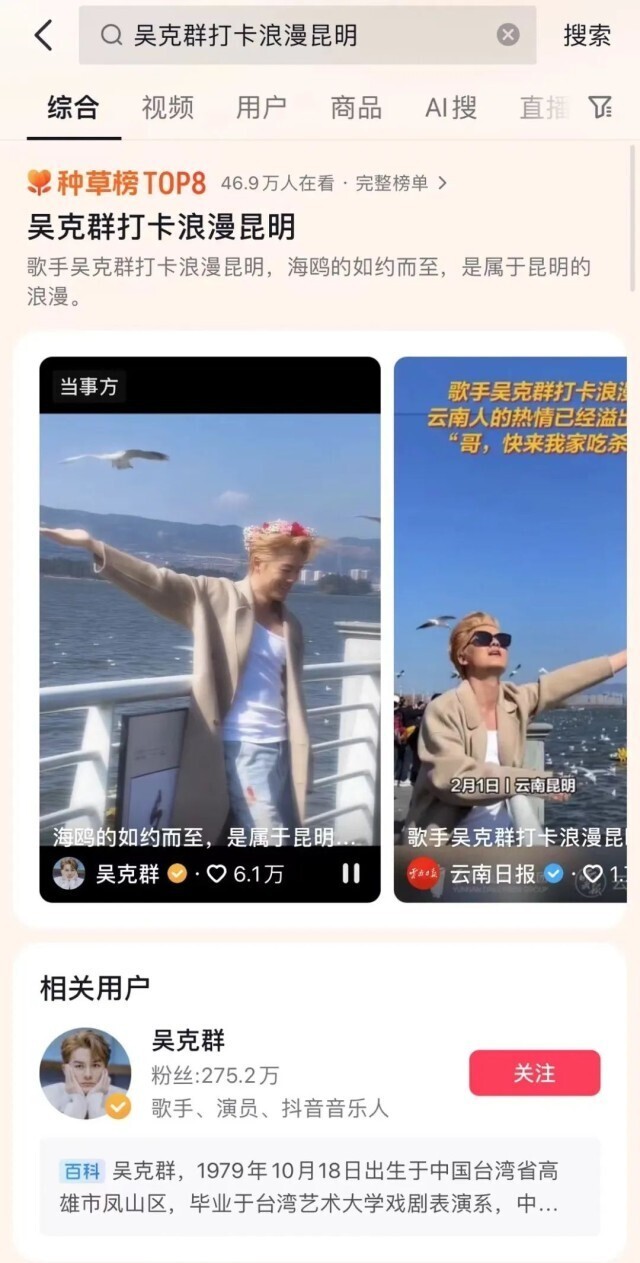Select the 综合 tab
640x1263 pixels.
[x=73, y=107]
